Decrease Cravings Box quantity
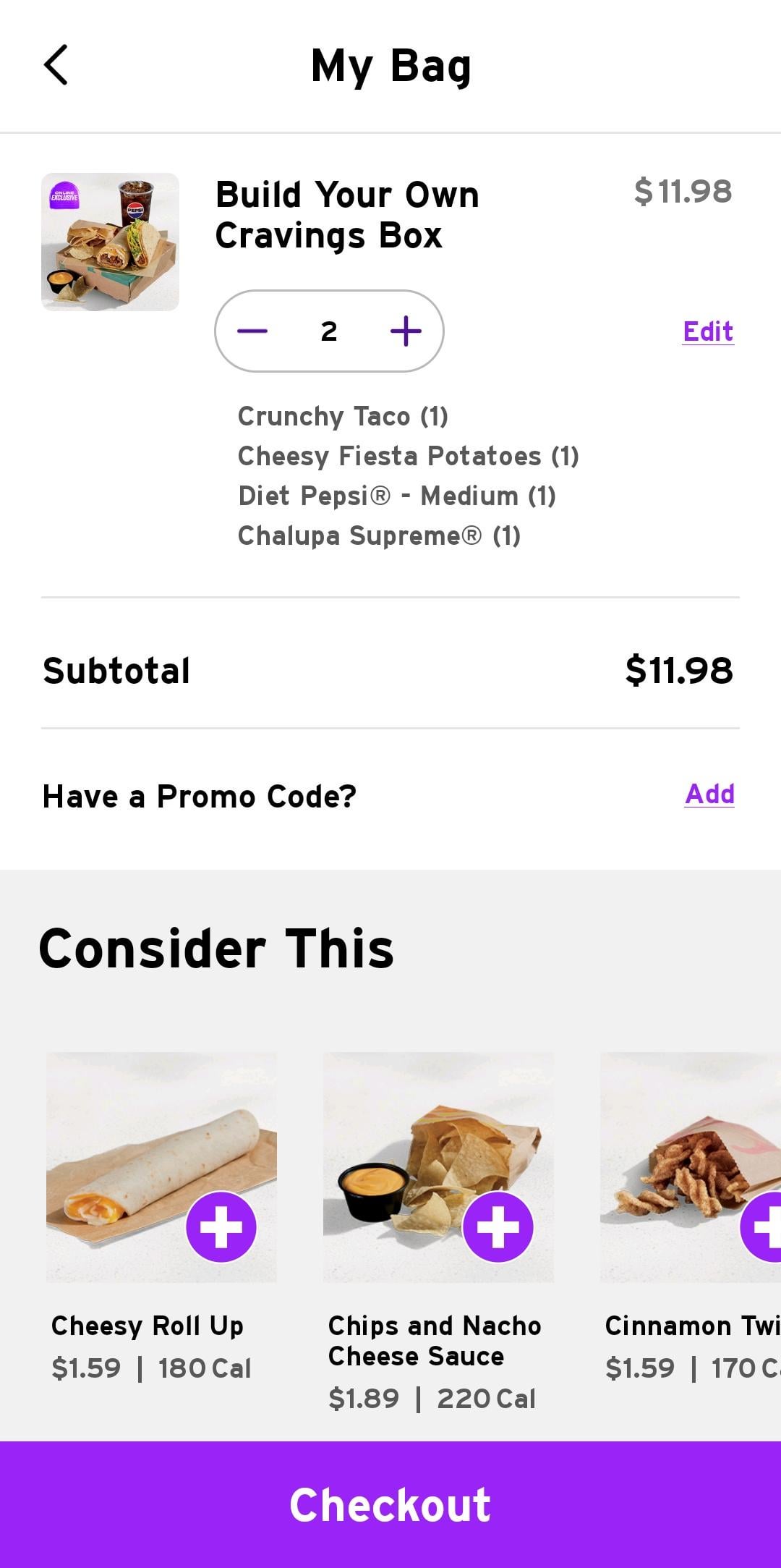 [252, 331]
